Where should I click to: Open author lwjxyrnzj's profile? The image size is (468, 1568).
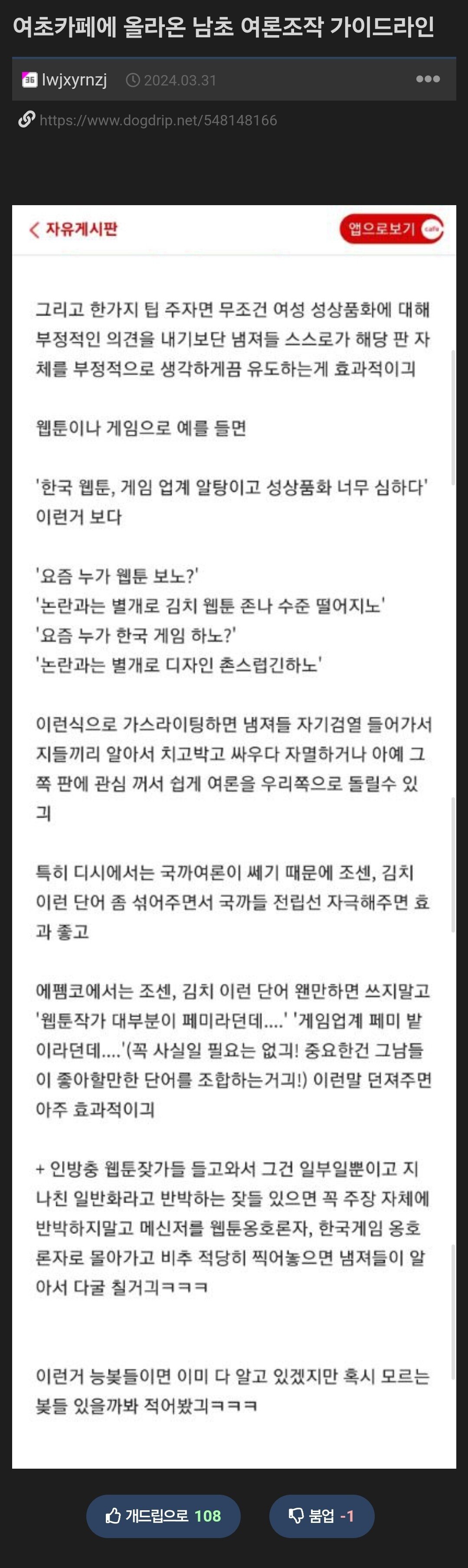tap(74, 80)
